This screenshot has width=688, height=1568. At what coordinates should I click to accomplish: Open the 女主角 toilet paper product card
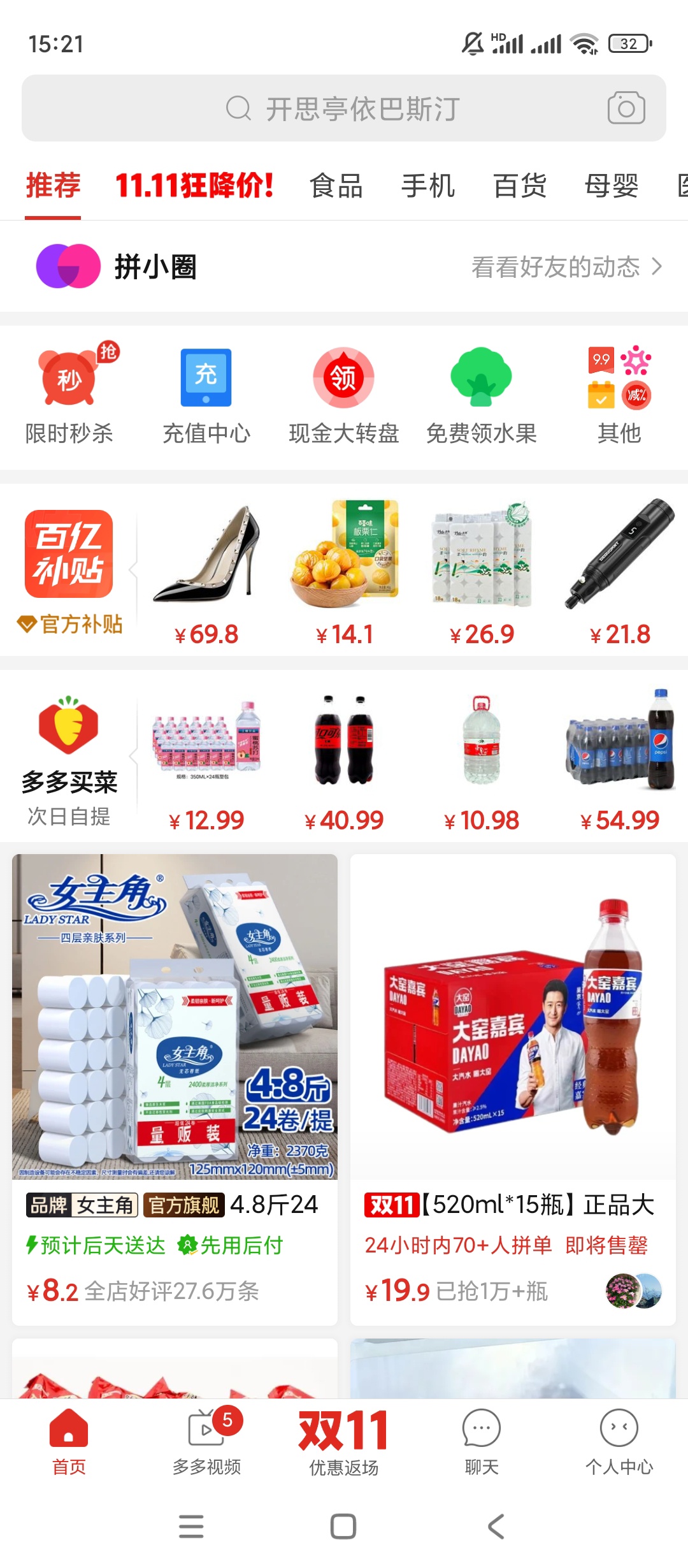(x=175, y=1090)
